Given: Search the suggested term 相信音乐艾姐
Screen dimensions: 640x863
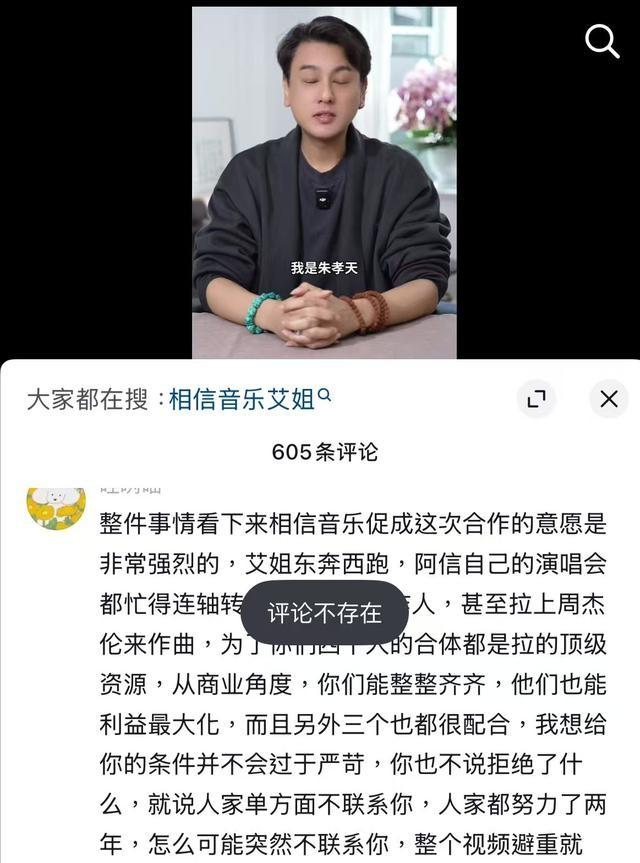Looking at the screenshot, I should (x=243, y=400).
